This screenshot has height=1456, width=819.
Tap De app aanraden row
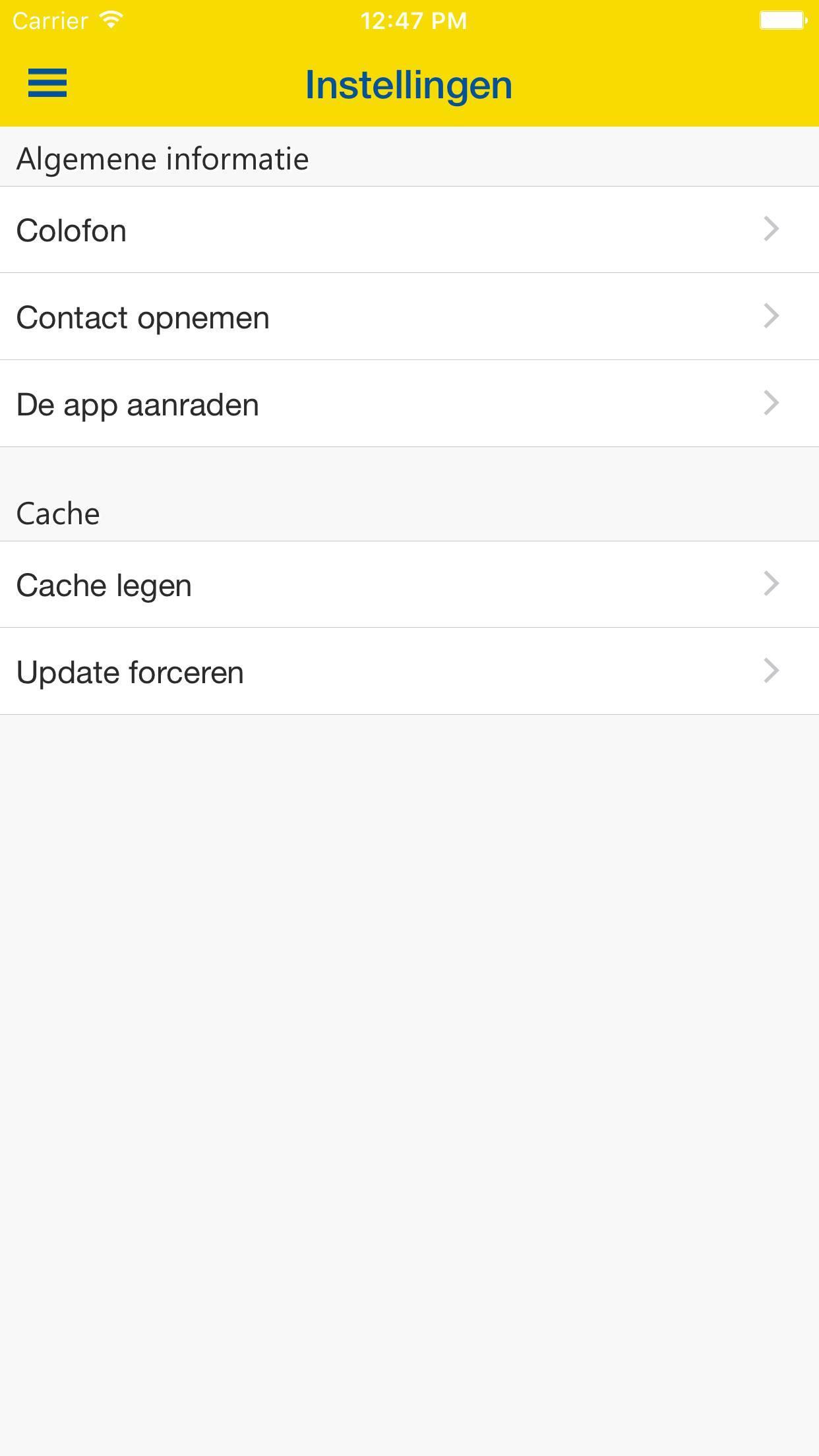[x=409, y=404]
